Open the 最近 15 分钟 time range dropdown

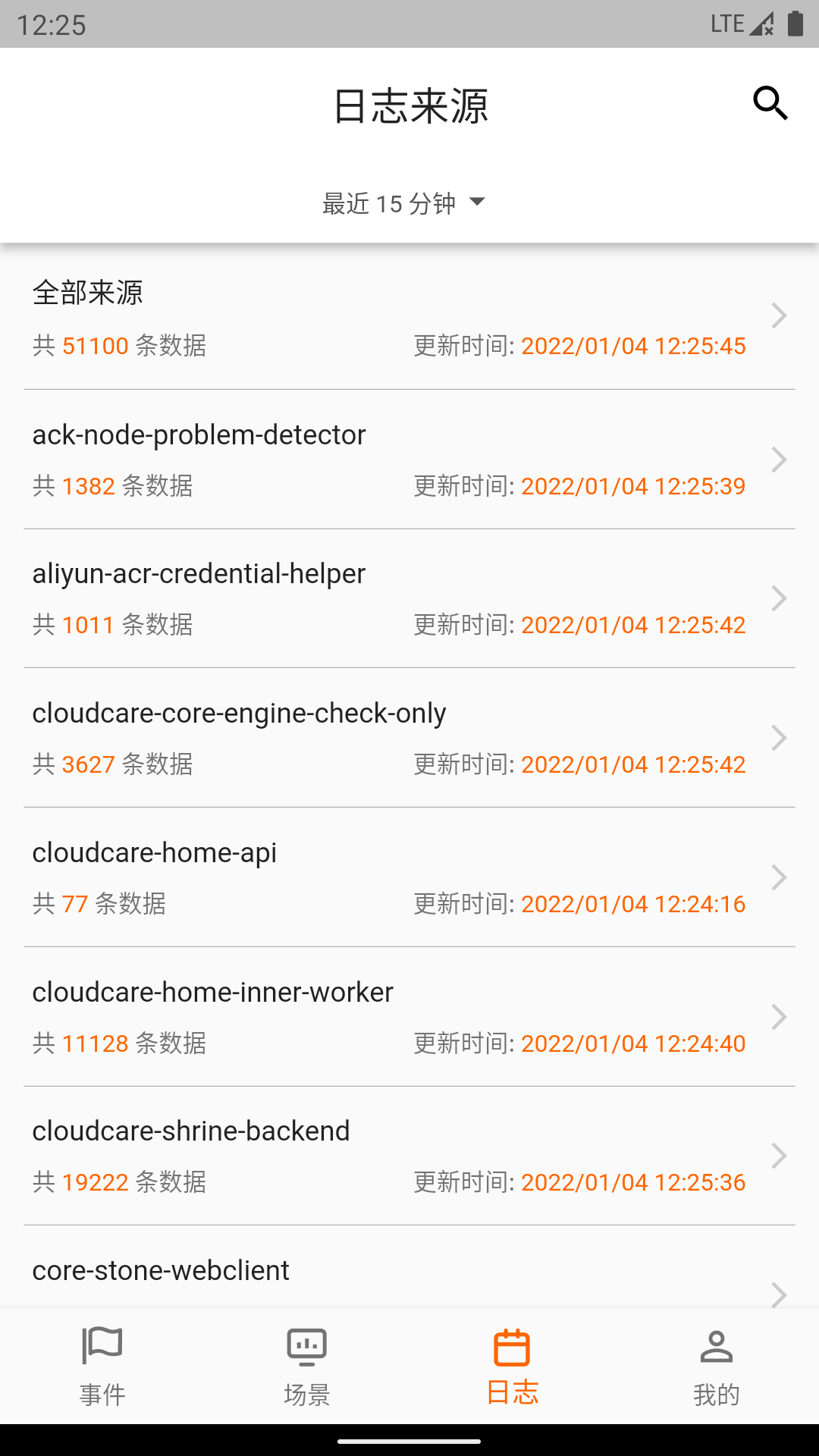(x=404, y=202)
